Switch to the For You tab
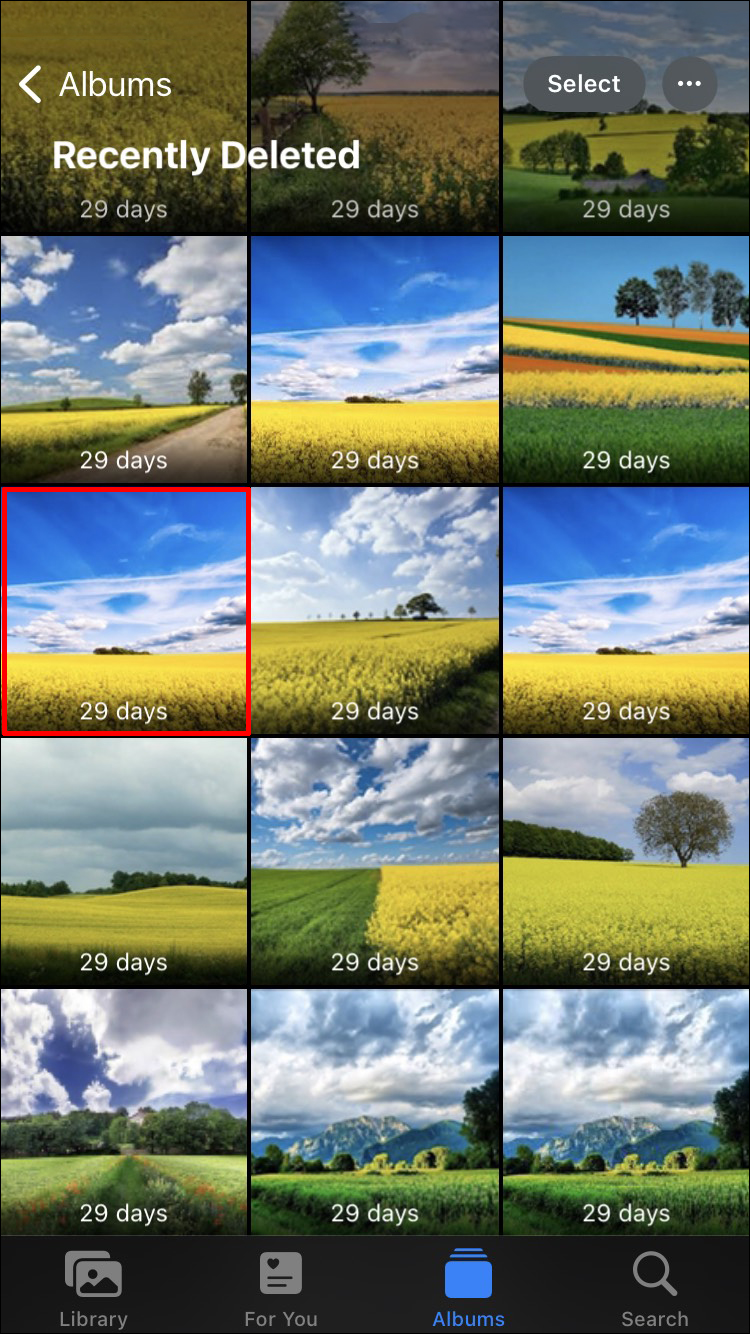 [x=281, y=1289]
